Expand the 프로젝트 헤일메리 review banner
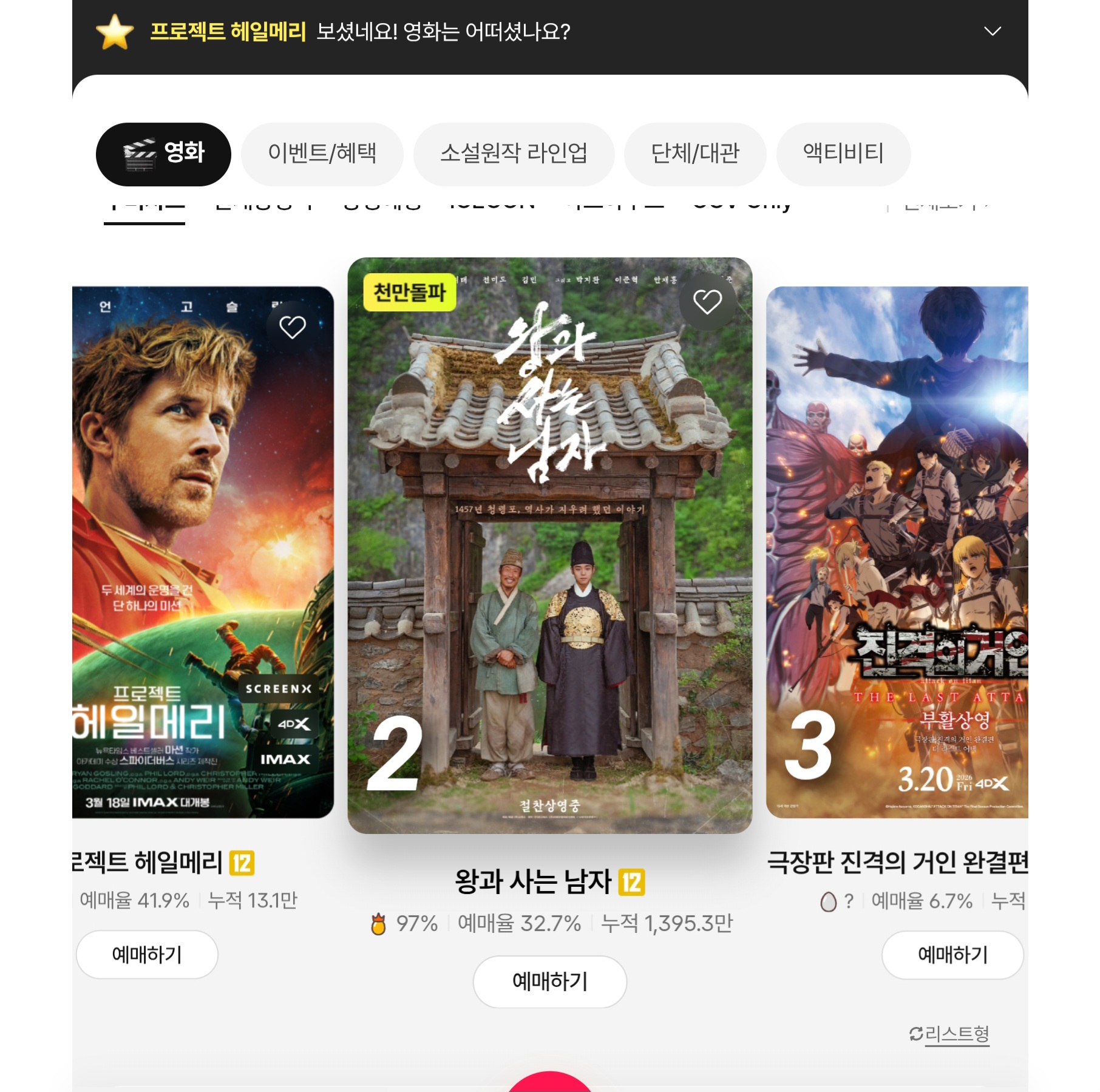Image resolution: width=1100 pixels, height=1092 pixels. (992, 32)
